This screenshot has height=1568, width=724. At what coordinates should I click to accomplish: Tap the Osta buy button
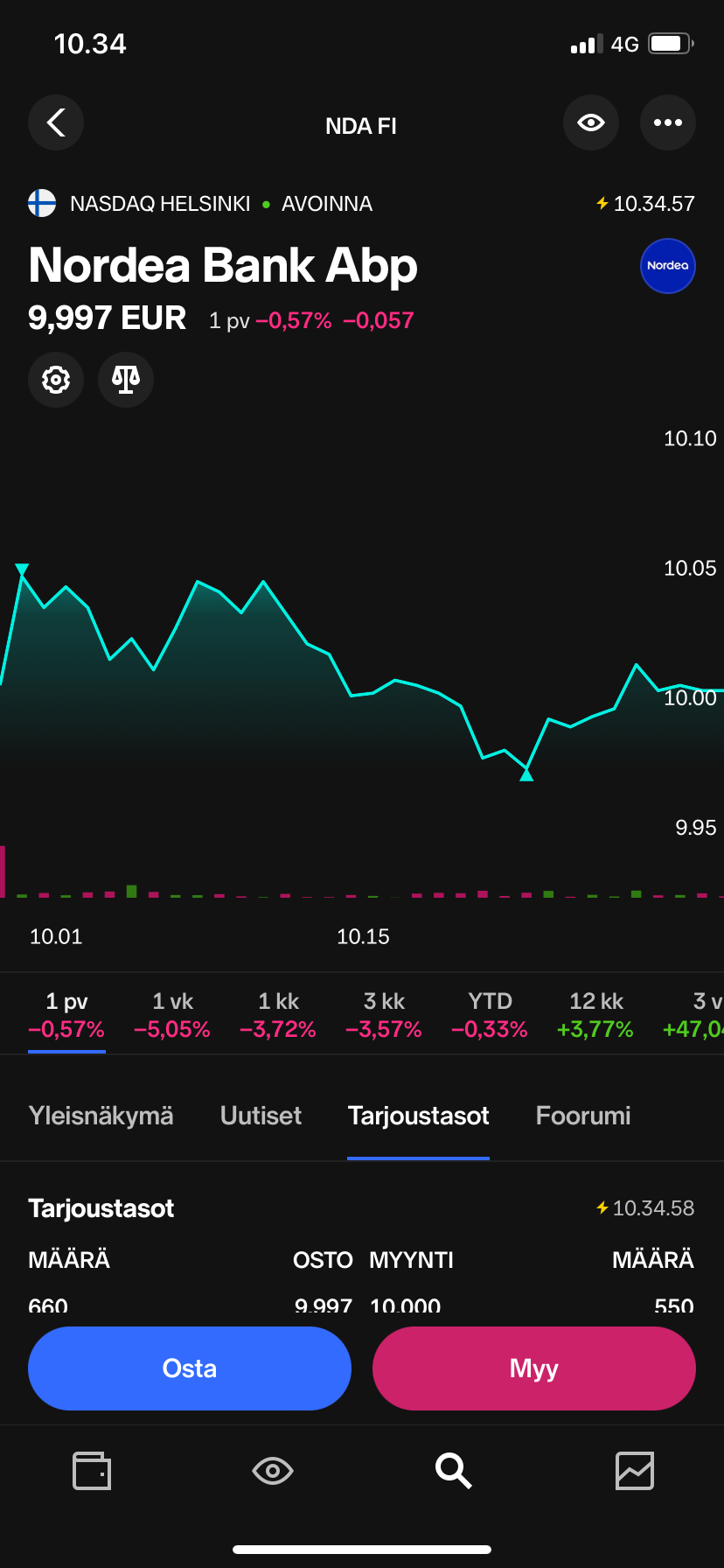[x=190, y=1368]
